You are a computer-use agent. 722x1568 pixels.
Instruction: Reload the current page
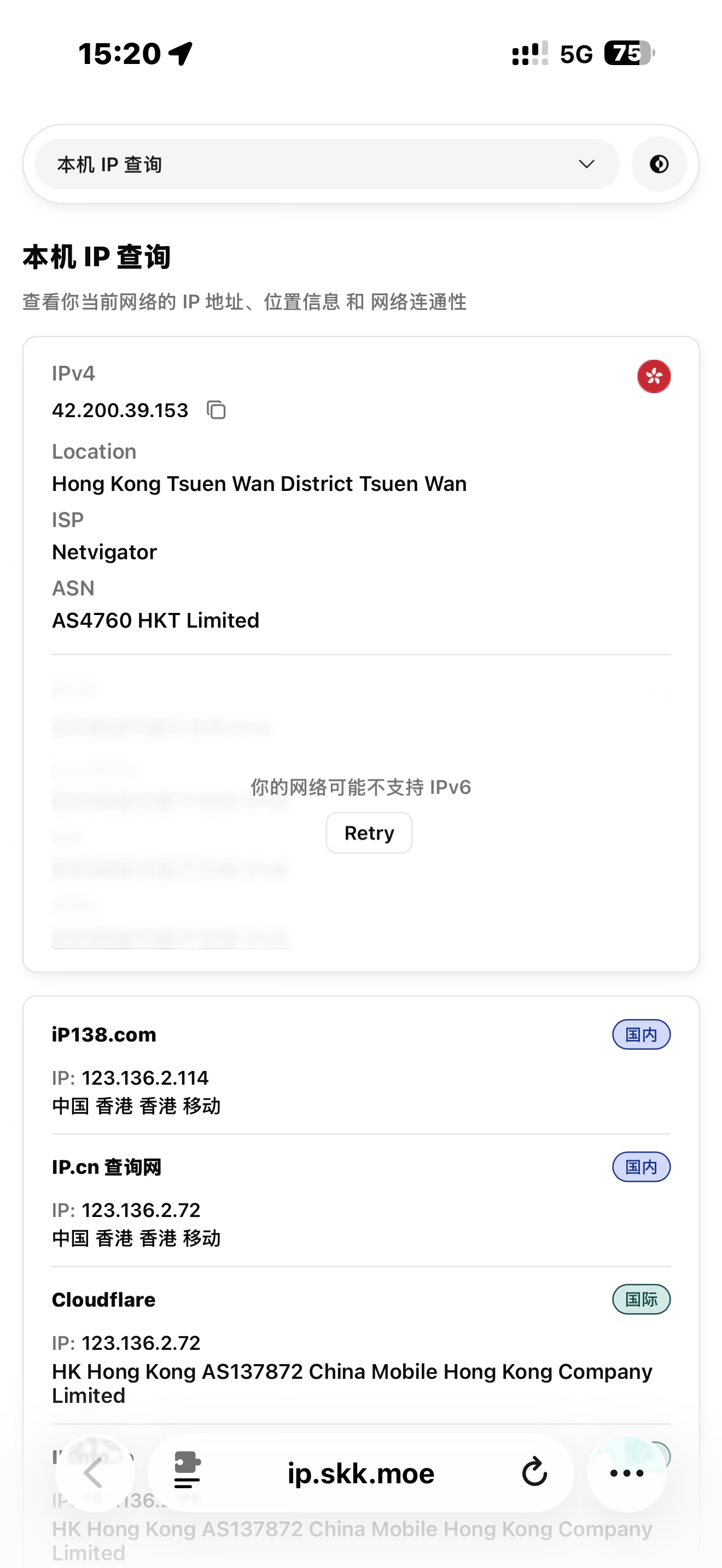point(534,1473)
